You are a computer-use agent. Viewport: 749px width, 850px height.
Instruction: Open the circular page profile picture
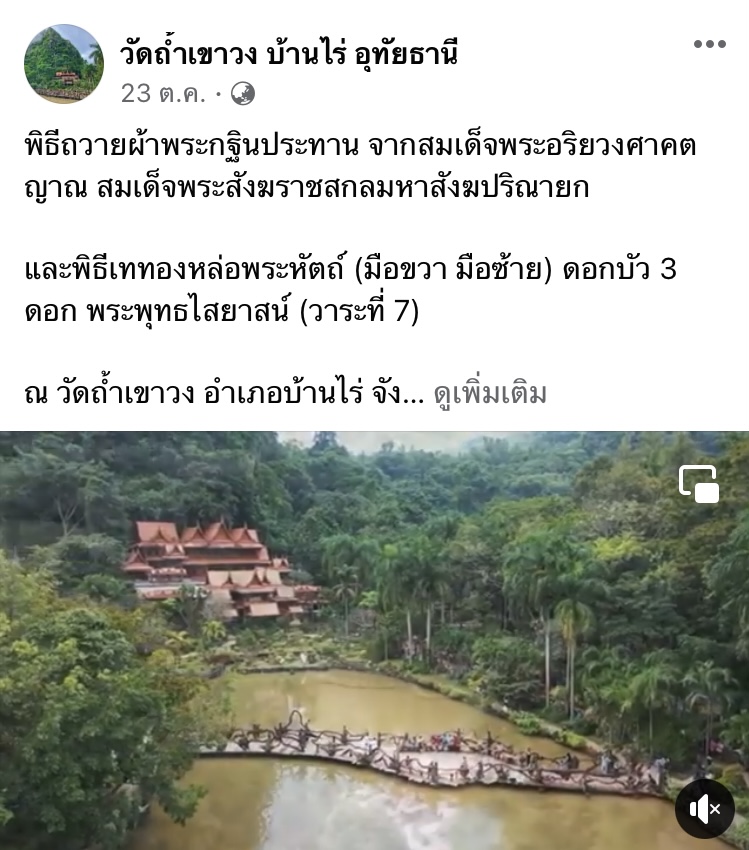pos(64,64)
